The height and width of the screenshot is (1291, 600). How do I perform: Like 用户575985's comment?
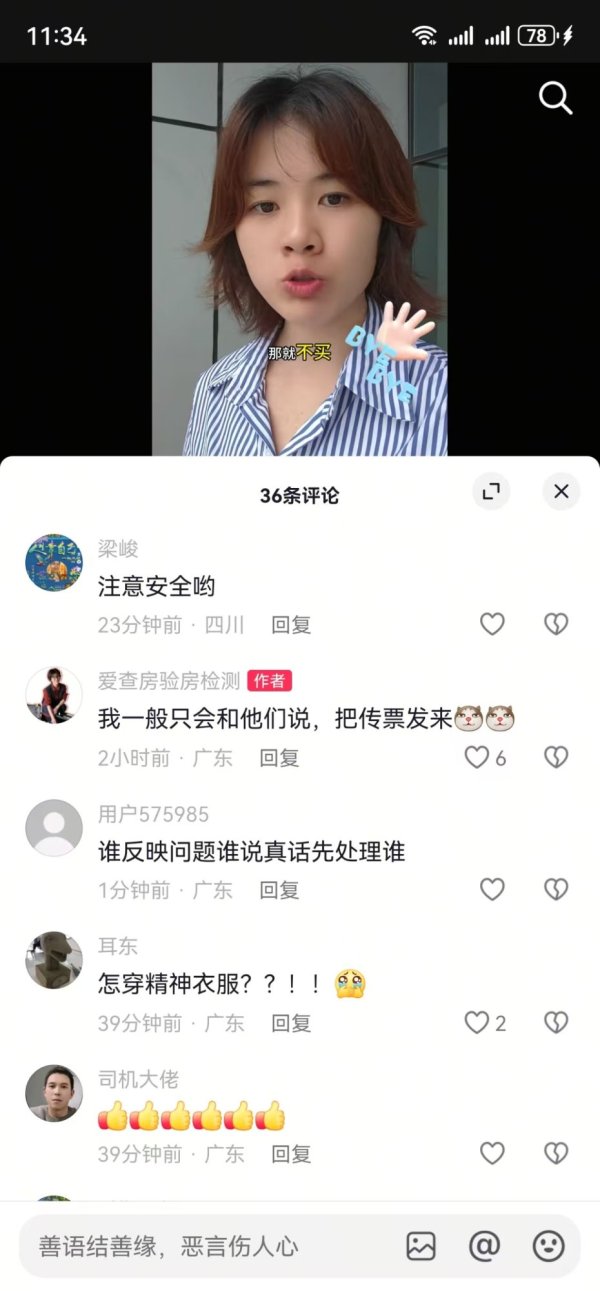pyautogui.click(x=492, y=890)
